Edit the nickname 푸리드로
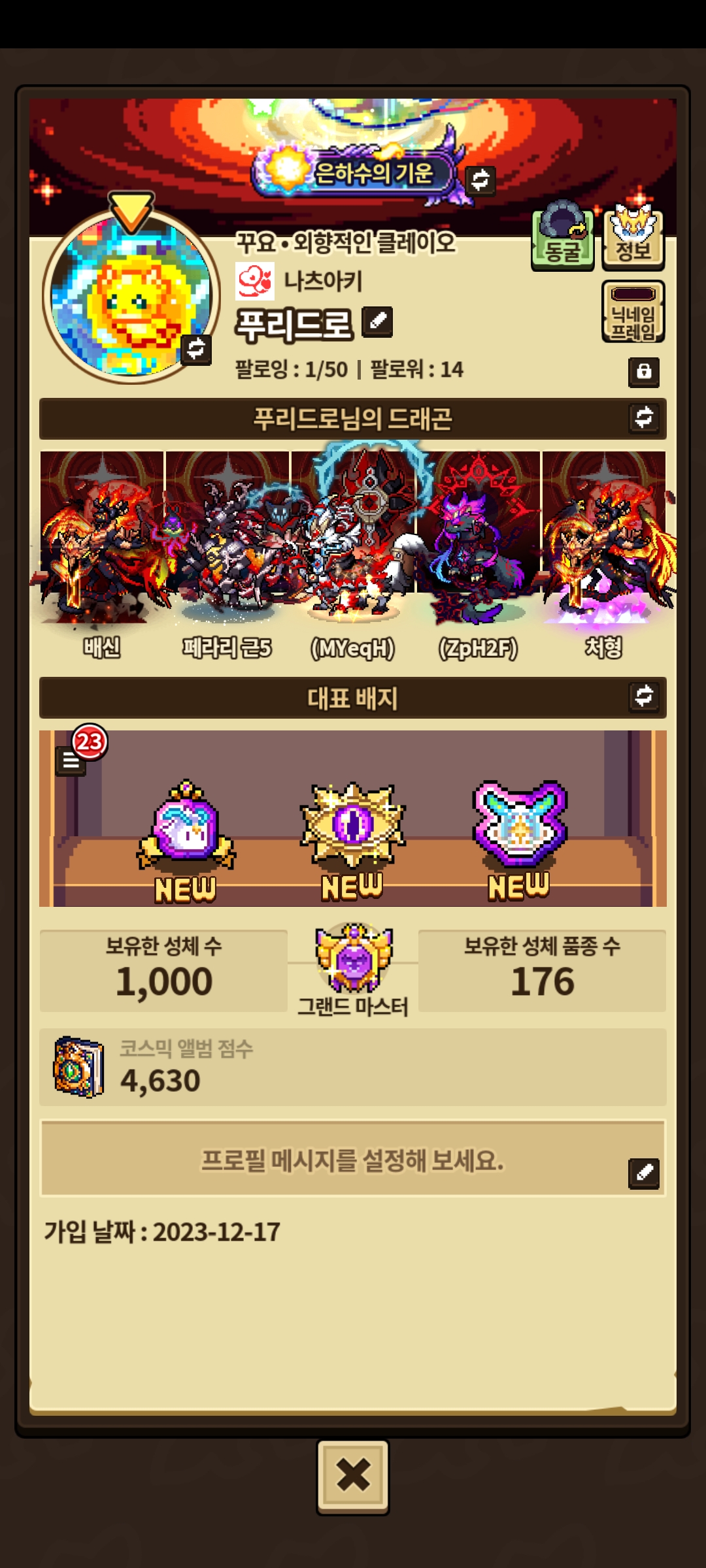Screen dimensions: 706x1568 pyautogui.click(x=377, y=321)
